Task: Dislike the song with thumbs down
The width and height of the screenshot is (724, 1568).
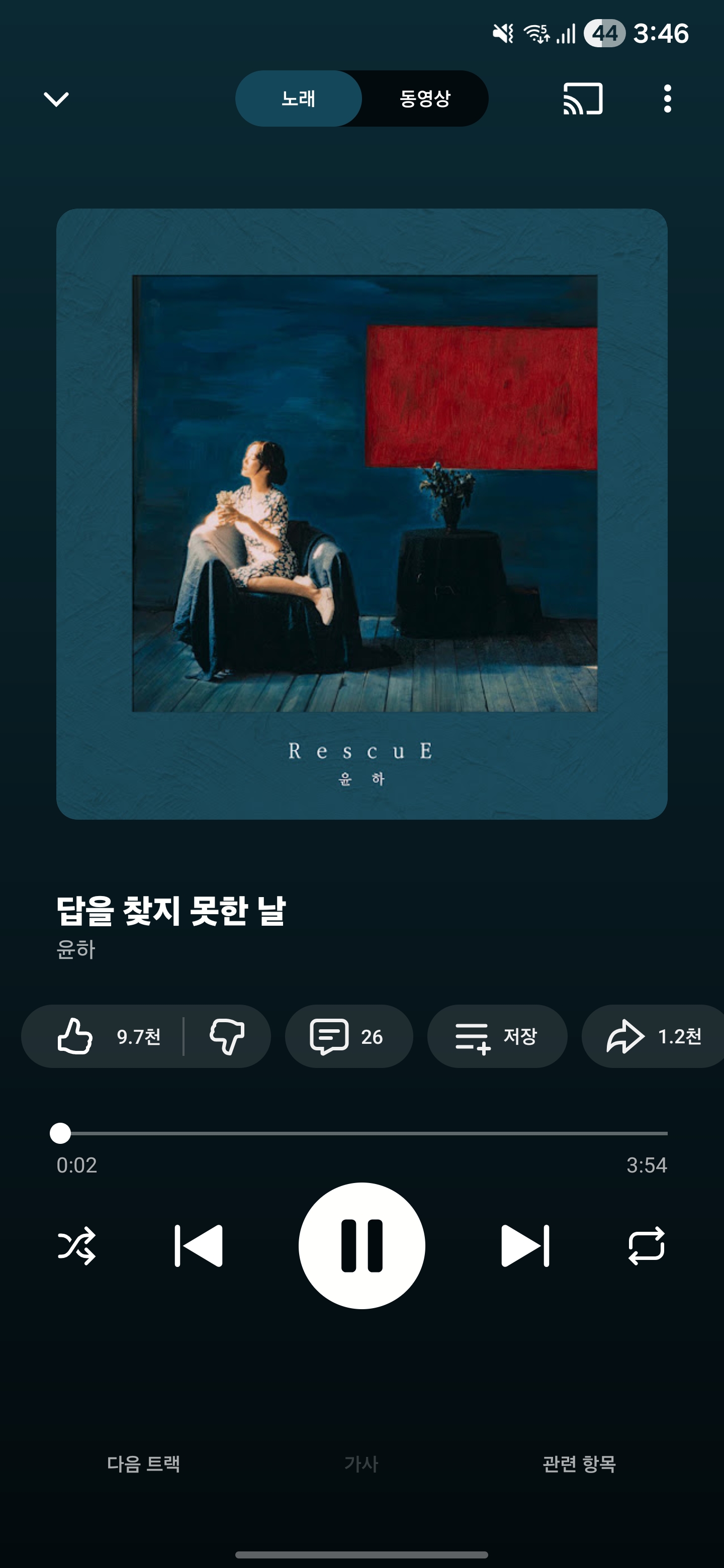Action: point(227,1036)
